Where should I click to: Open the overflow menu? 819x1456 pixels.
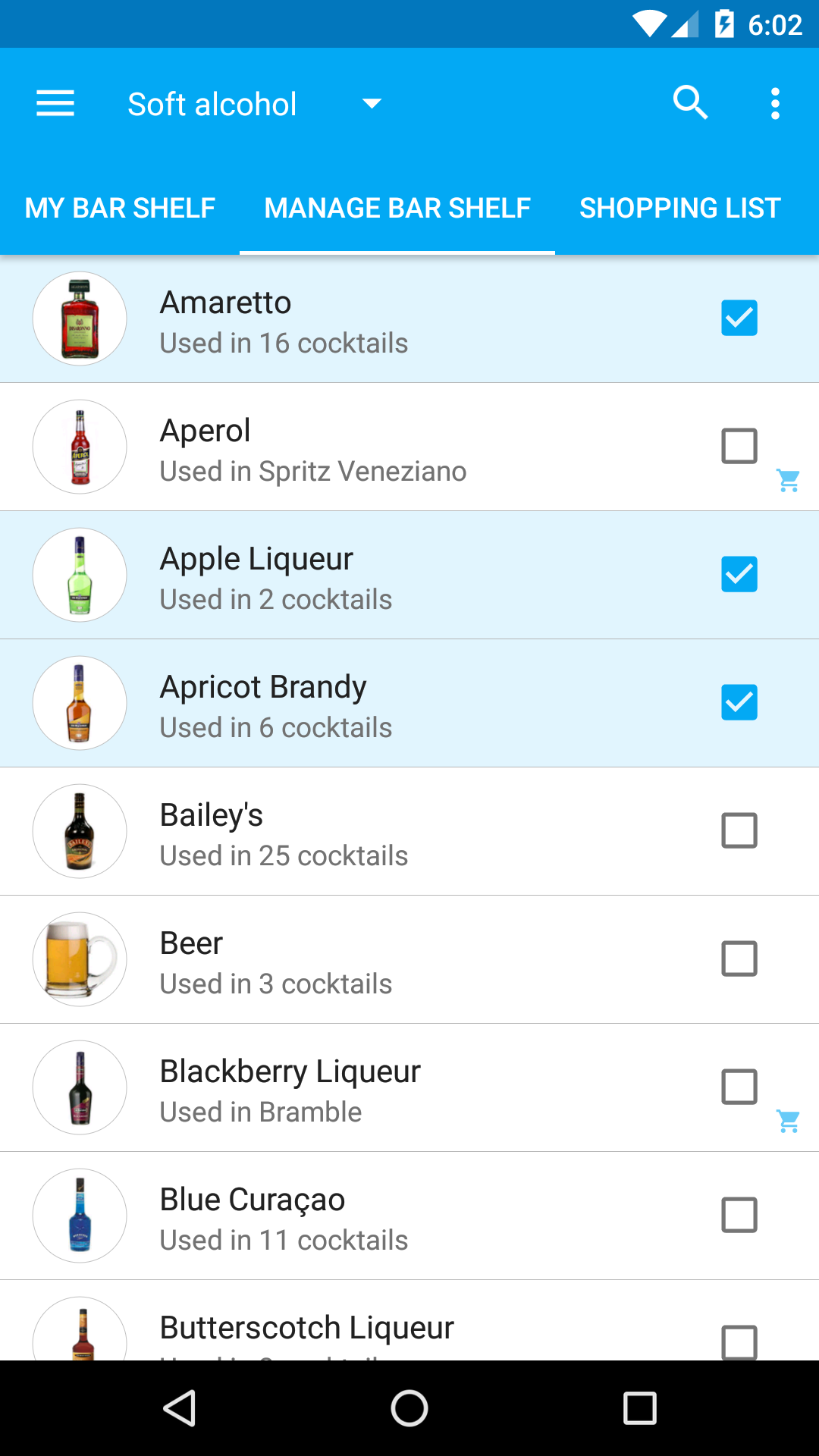click(775, 103)
